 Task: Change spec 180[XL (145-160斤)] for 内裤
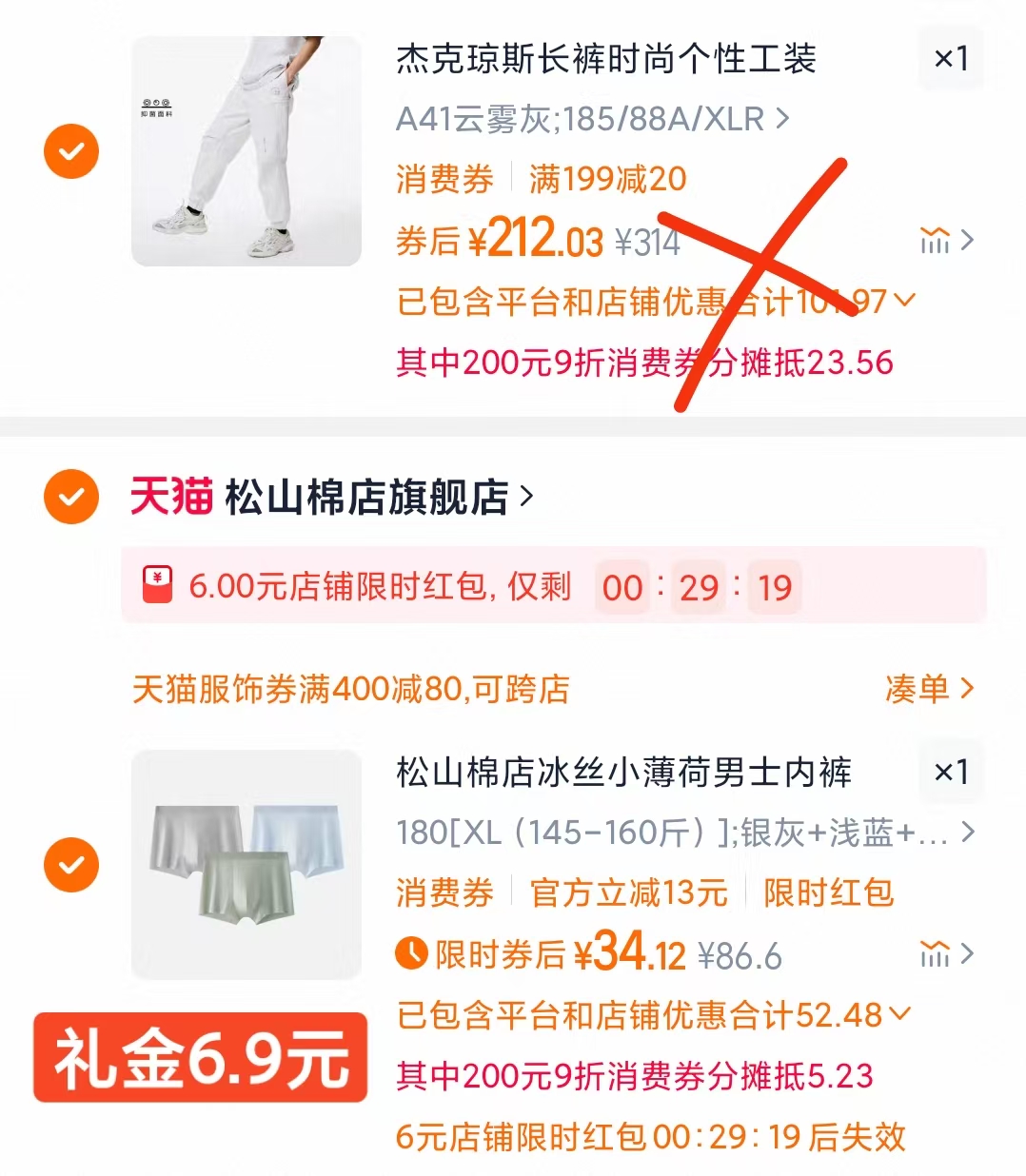[685, 833]
